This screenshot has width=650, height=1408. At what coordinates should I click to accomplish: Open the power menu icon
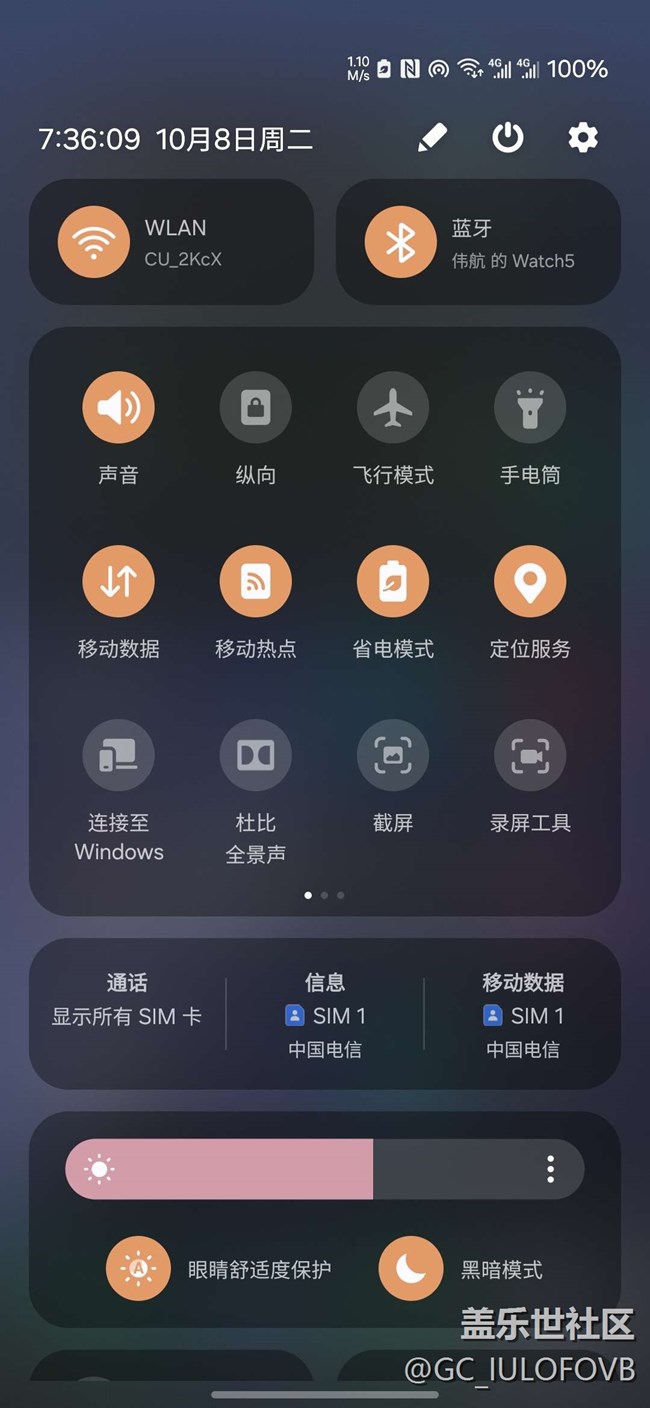508,137
